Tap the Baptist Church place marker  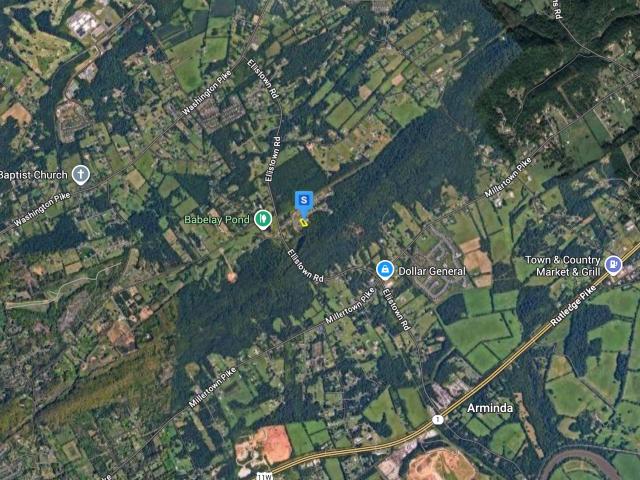(x=81, y=174)
